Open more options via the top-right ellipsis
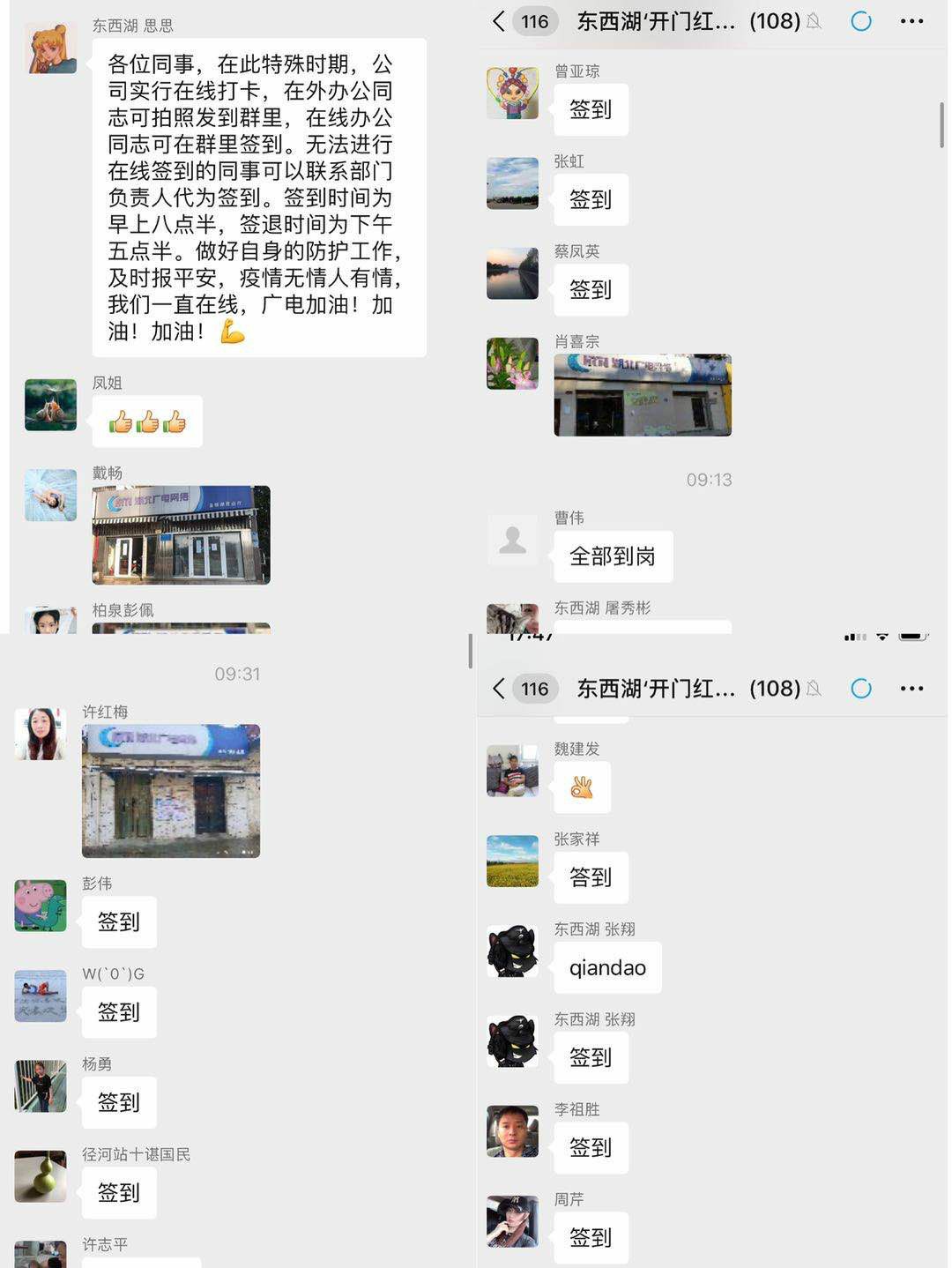Viewport: 952px width, 1268px height. tap(911, 21)
